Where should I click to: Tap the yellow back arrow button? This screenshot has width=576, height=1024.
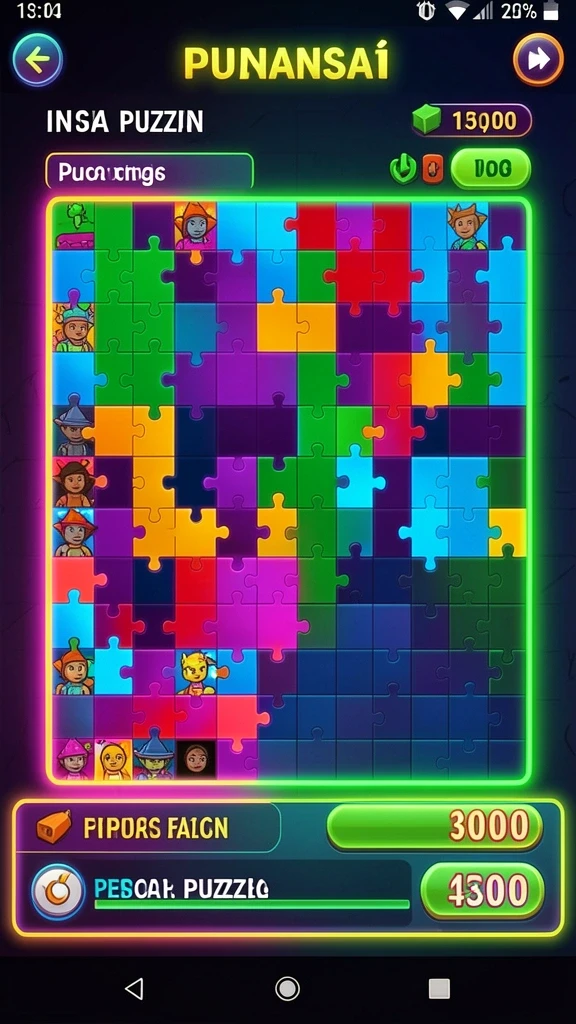(x=38, y=59)
